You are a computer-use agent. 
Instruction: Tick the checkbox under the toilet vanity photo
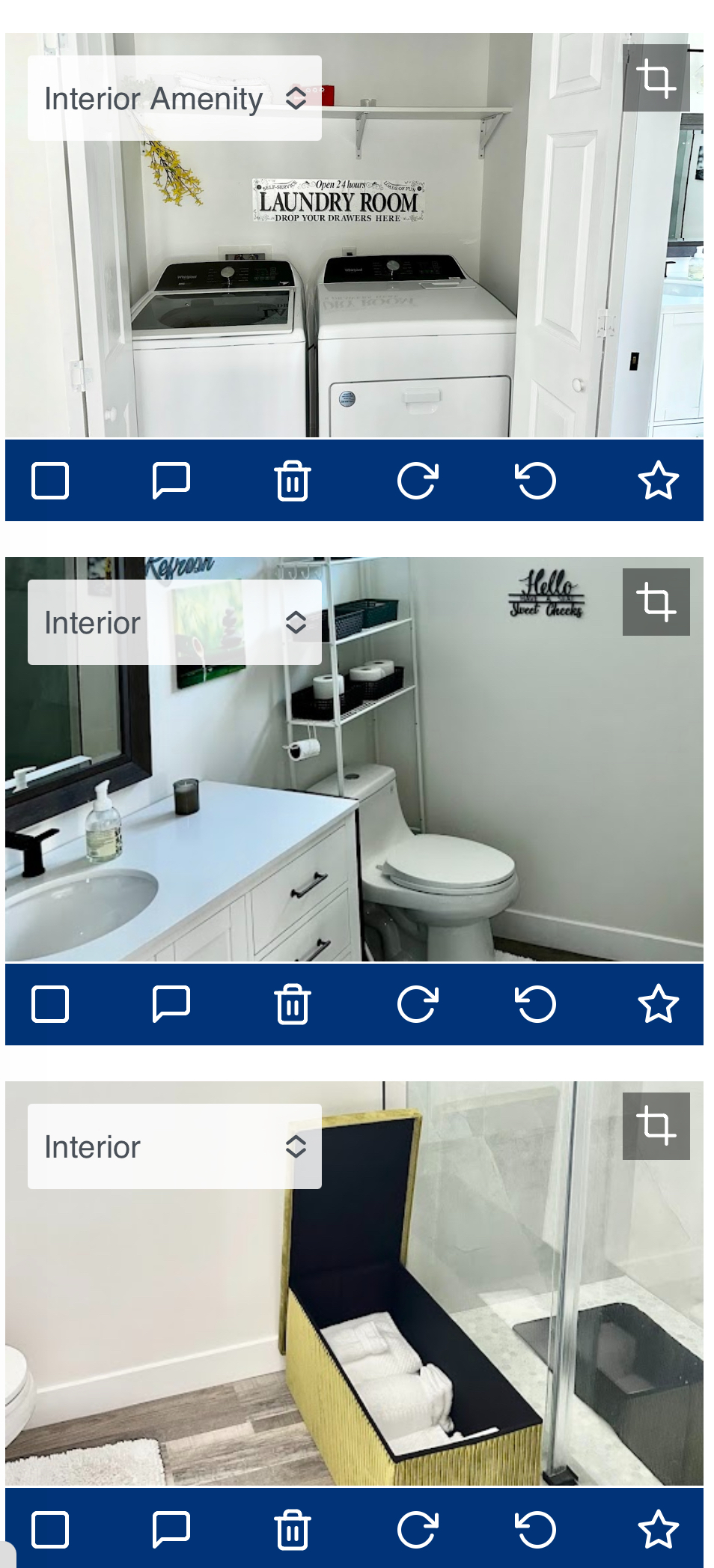tap(50, 1004)
